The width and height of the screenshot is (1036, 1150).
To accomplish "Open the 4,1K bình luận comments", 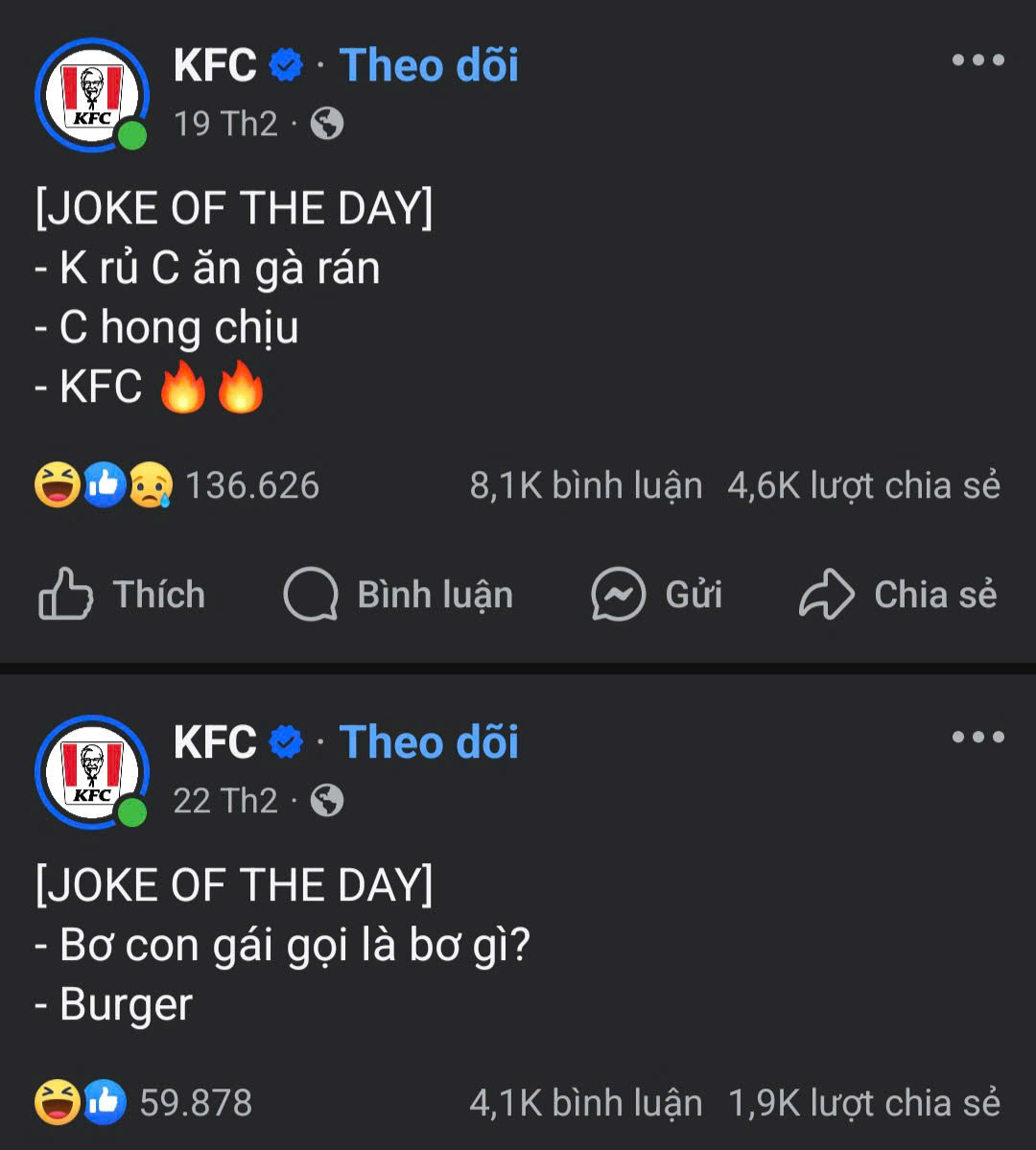I will (585, 1103).
